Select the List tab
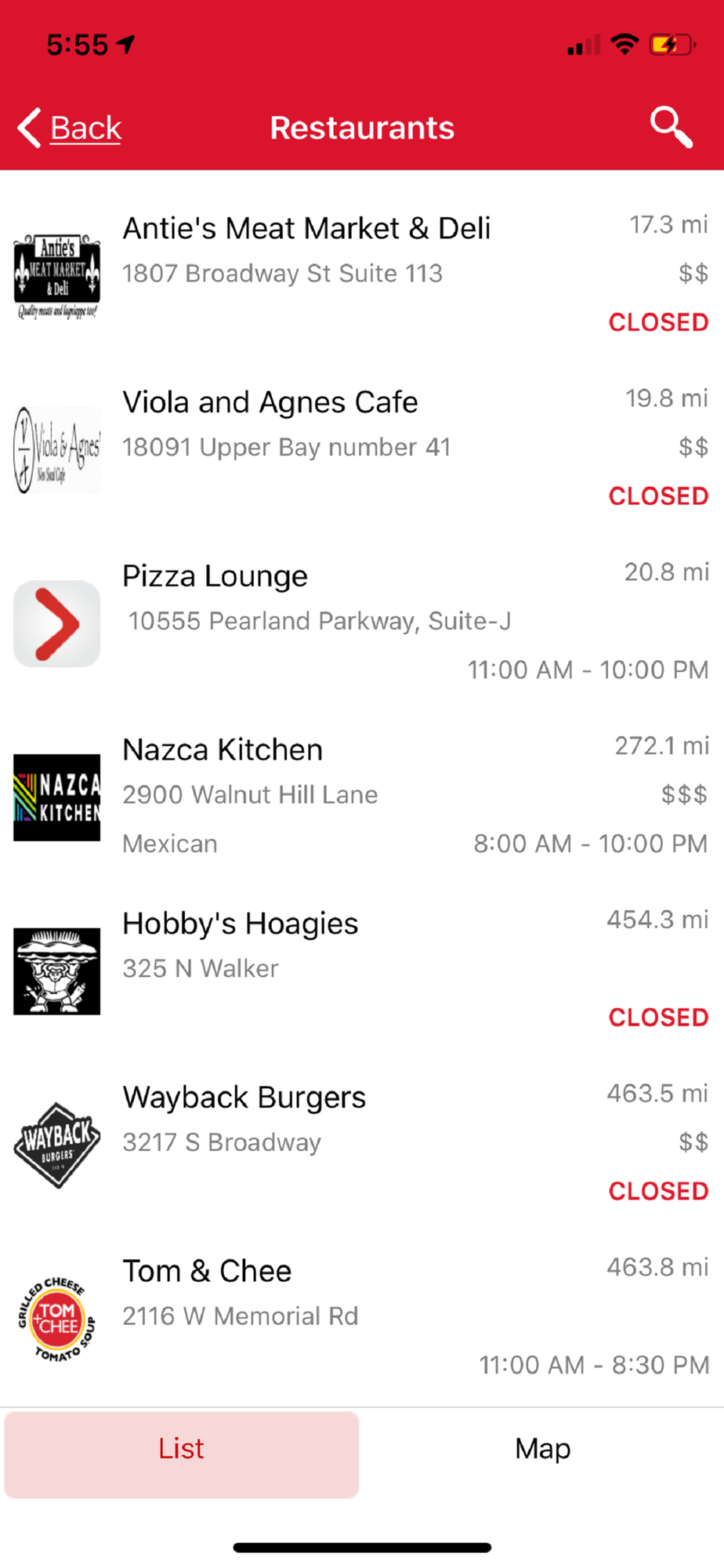Screen dimensions: 724x1568 coord(182,1449)
